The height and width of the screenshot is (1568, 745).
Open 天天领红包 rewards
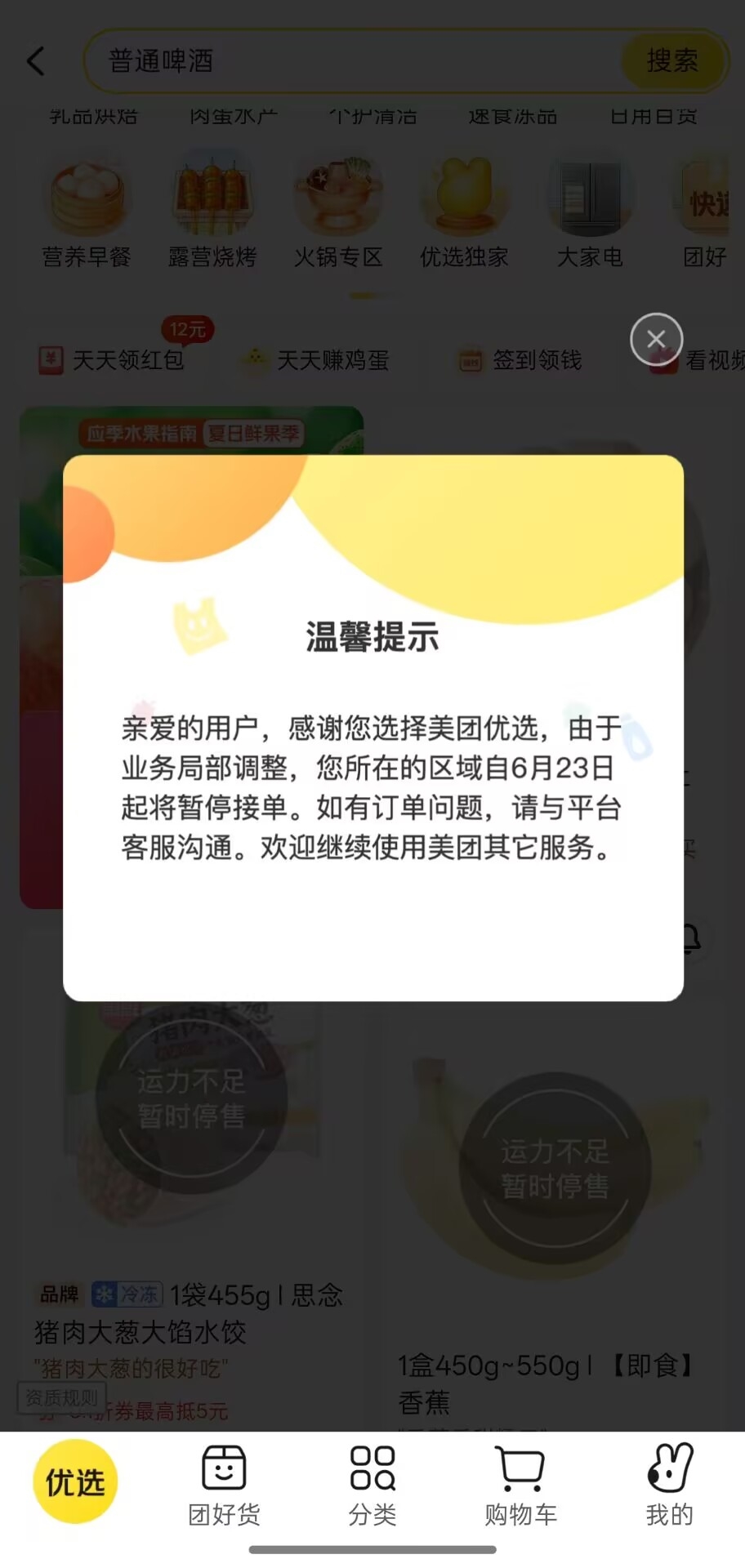click(114, 359)
